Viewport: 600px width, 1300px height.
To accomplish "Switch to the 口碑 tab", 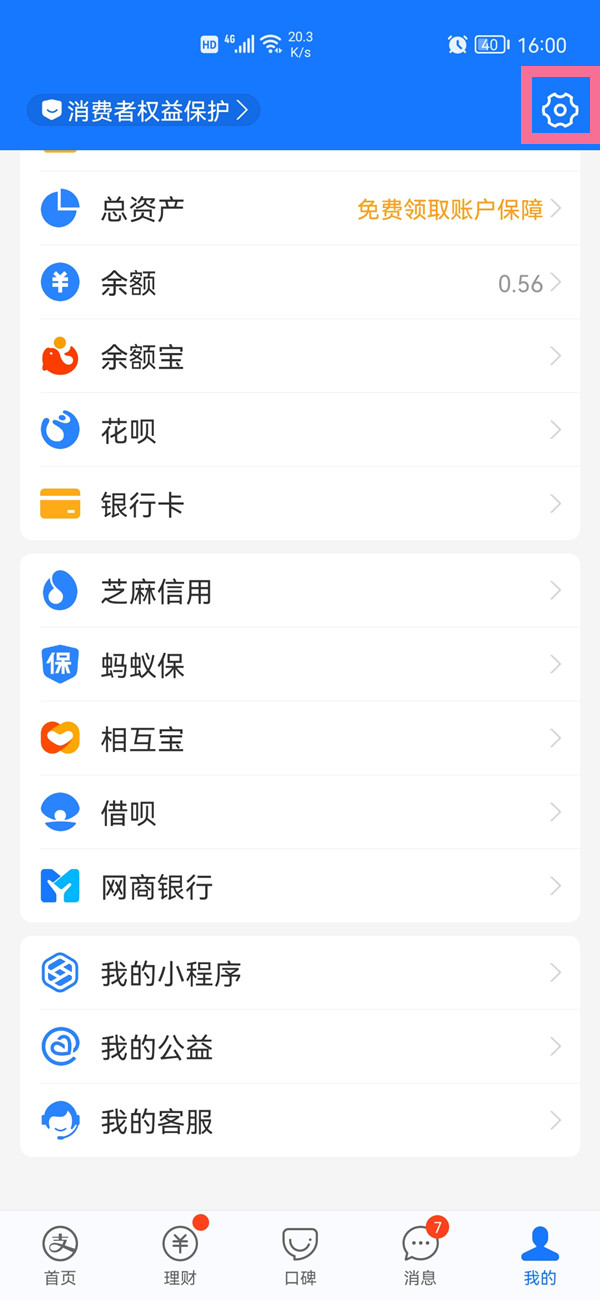I will [300, 1255].
